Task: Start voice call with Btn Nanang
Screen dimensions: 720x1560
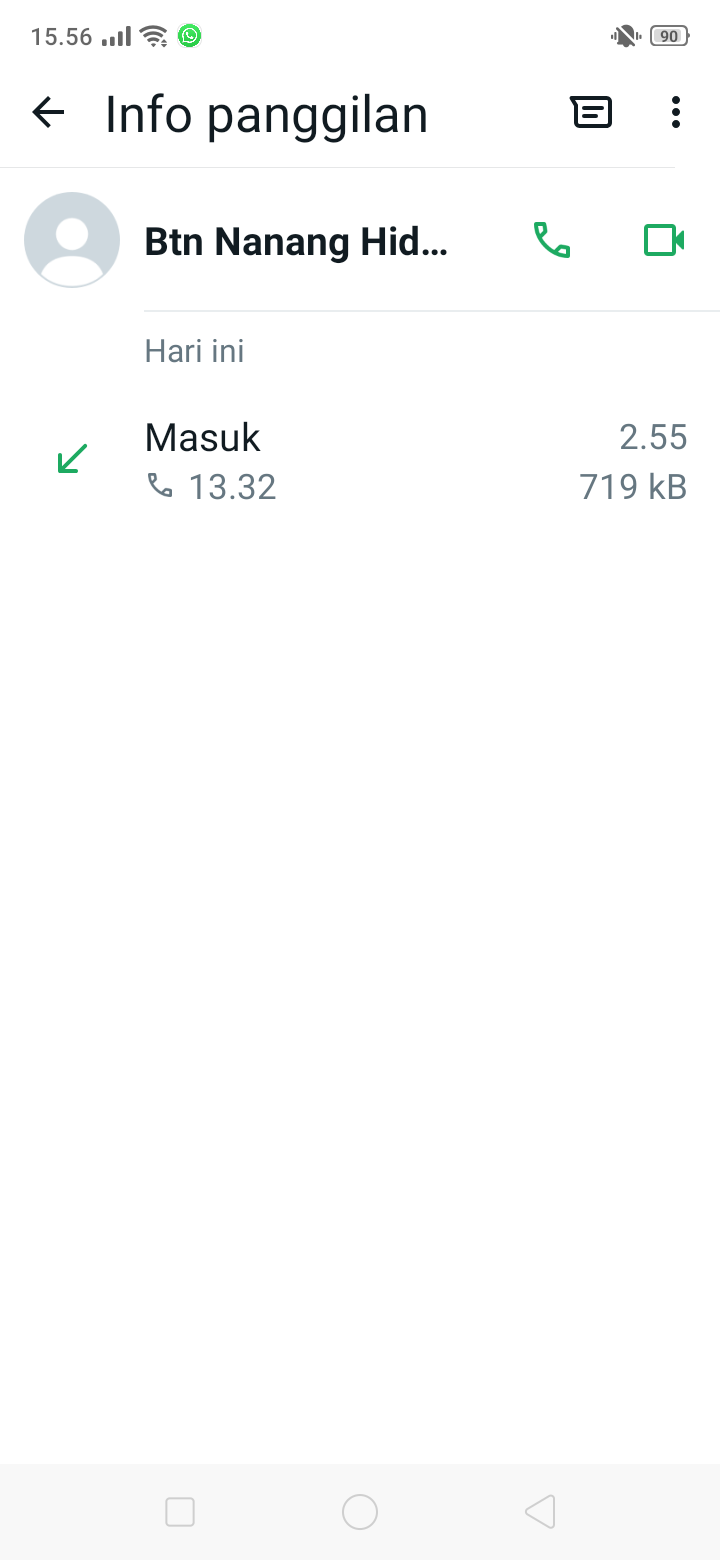Action: point(552,241)
